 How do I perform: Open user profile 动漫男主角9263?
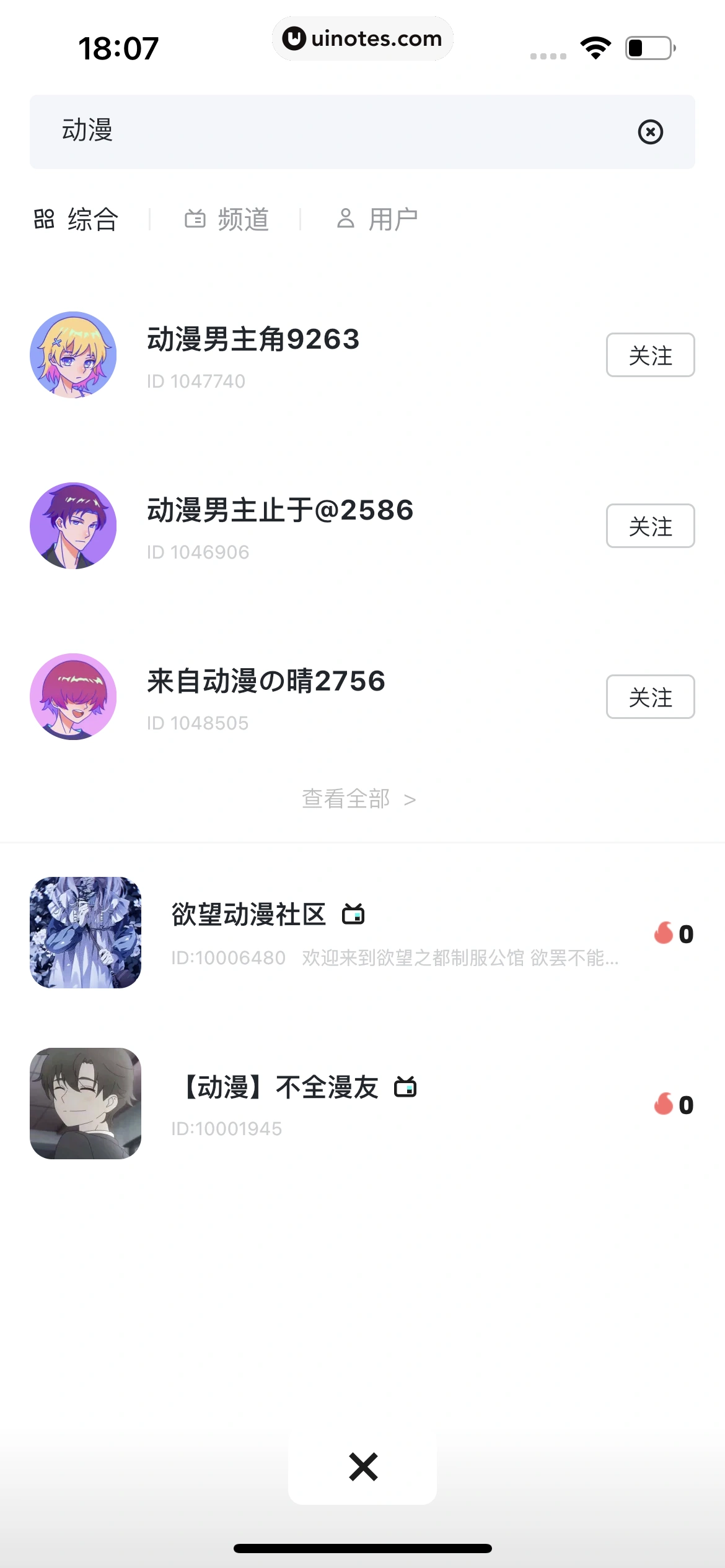click(x=253, y=339)
